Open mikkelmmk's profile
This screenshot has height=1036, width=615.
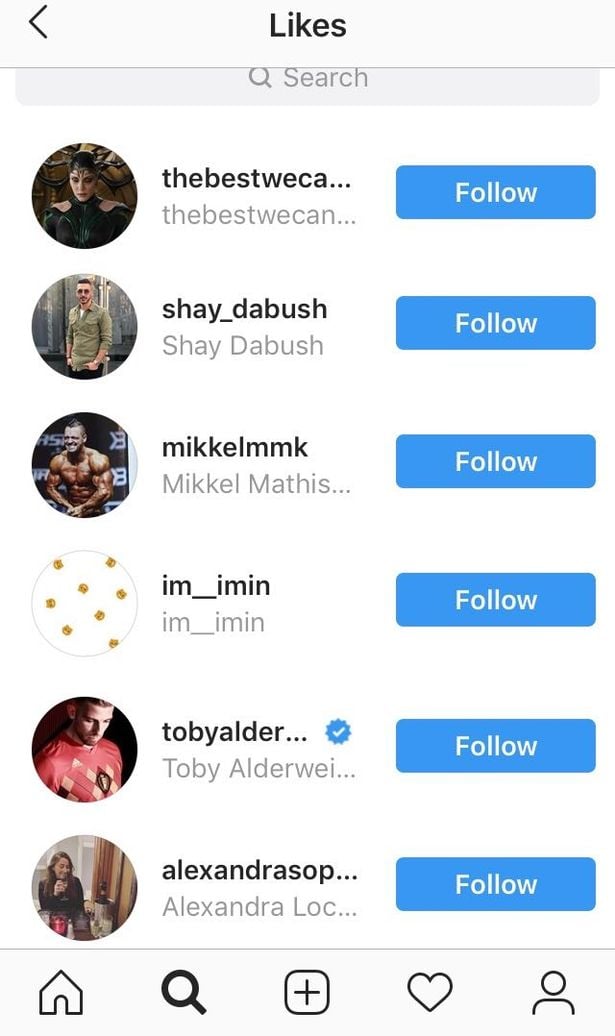tap(235, 447)
